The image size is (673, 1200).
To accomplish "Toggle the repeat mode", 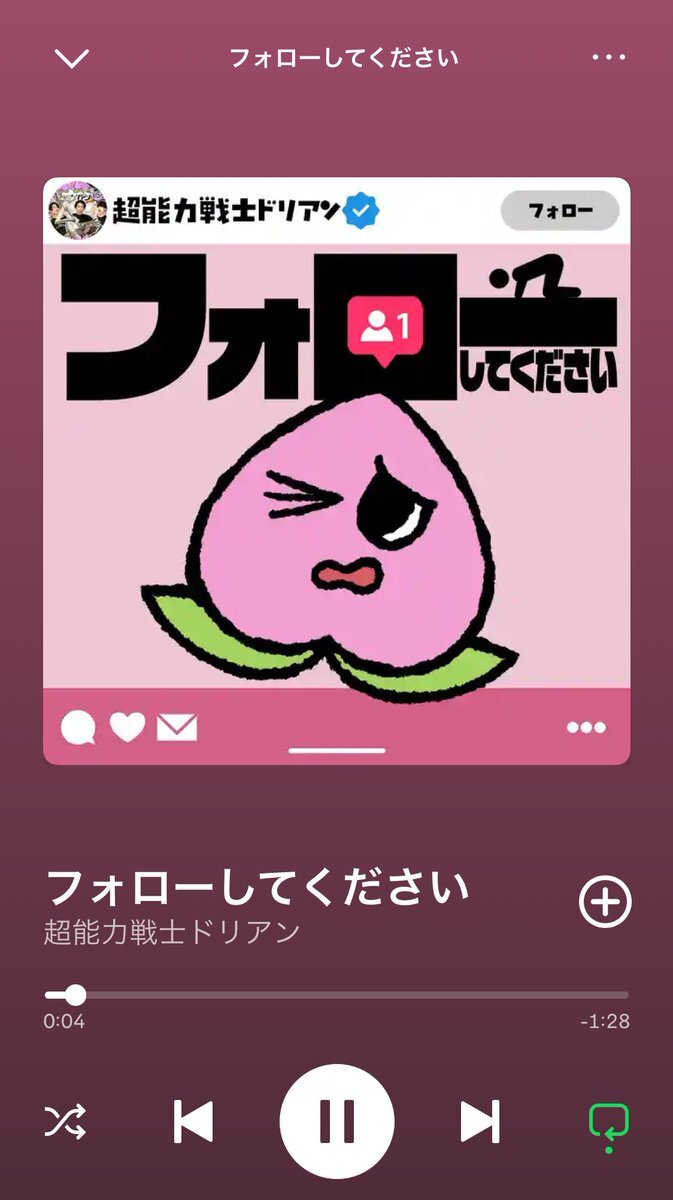I will [608, 1122].
